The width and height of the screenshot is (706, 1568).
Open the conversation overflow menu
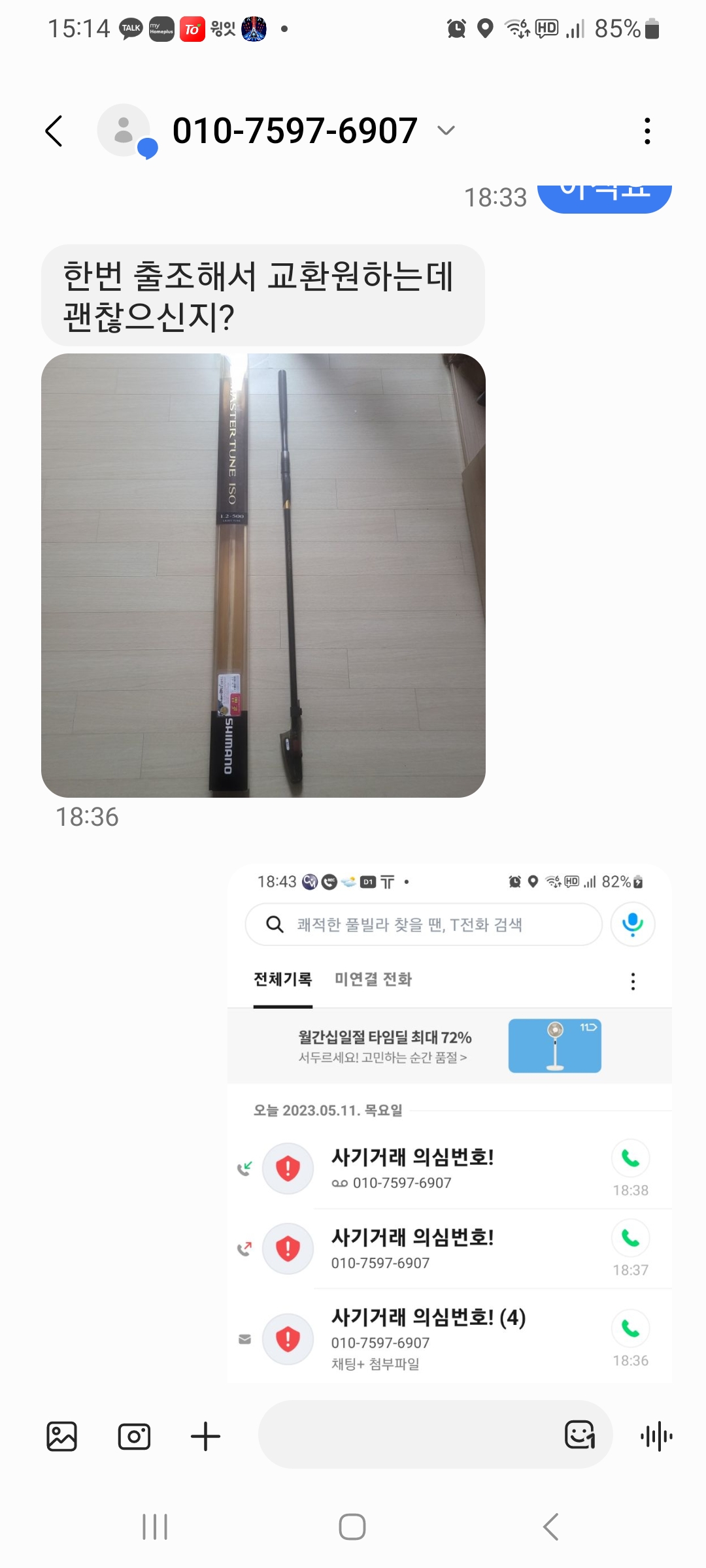pyautogui.click(x=647, y=131)
